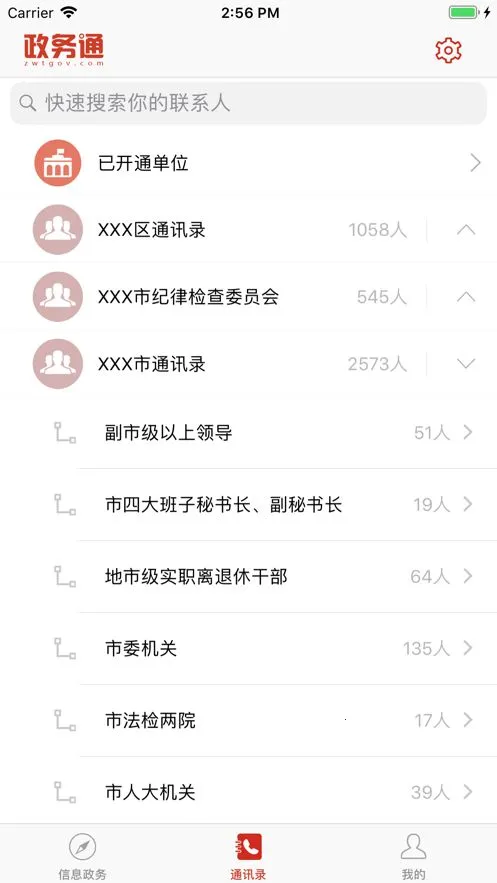Open 市人大机关 department
497x883 pixels.
click(248, 792)
